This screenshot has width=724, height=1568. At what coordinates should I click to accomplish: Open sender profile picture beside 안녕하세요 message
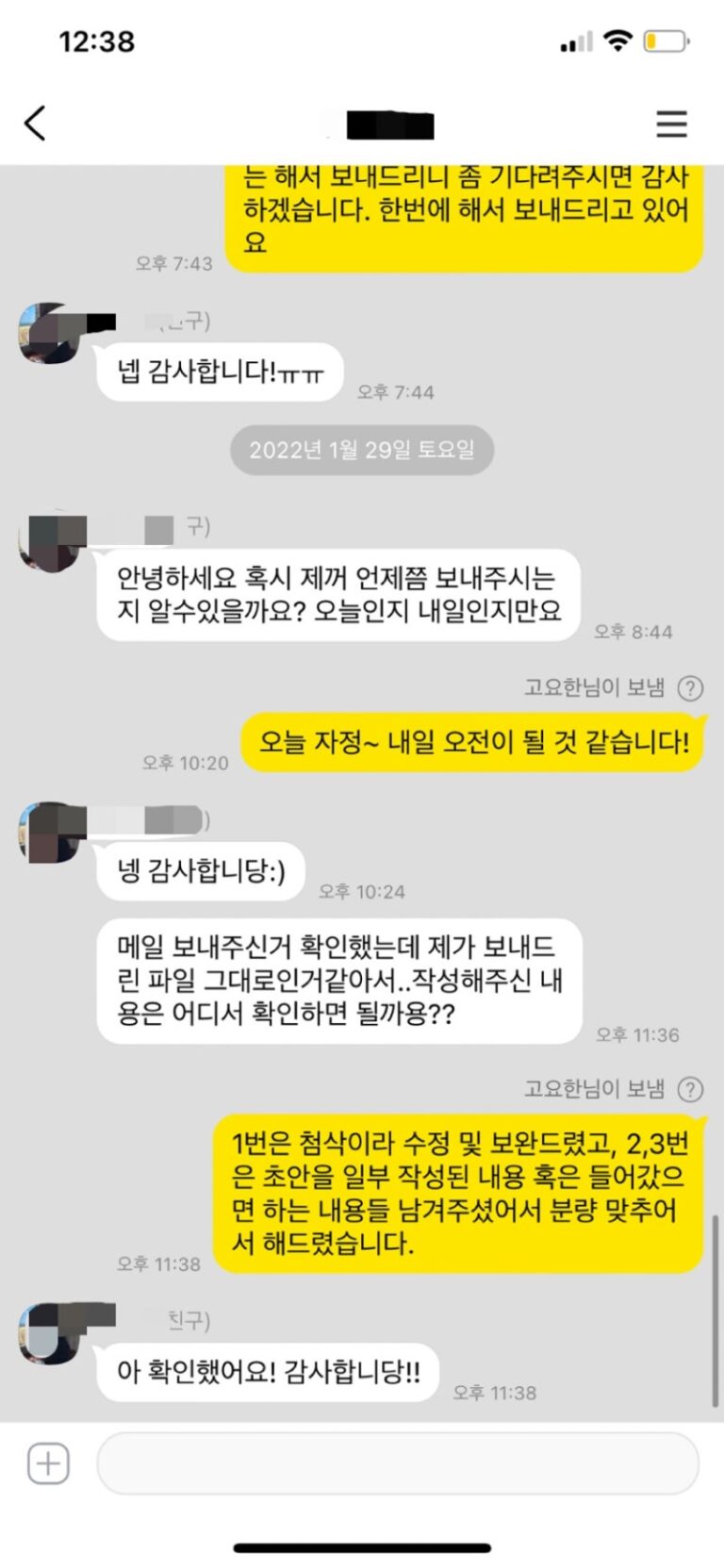(x=47, y=542)
